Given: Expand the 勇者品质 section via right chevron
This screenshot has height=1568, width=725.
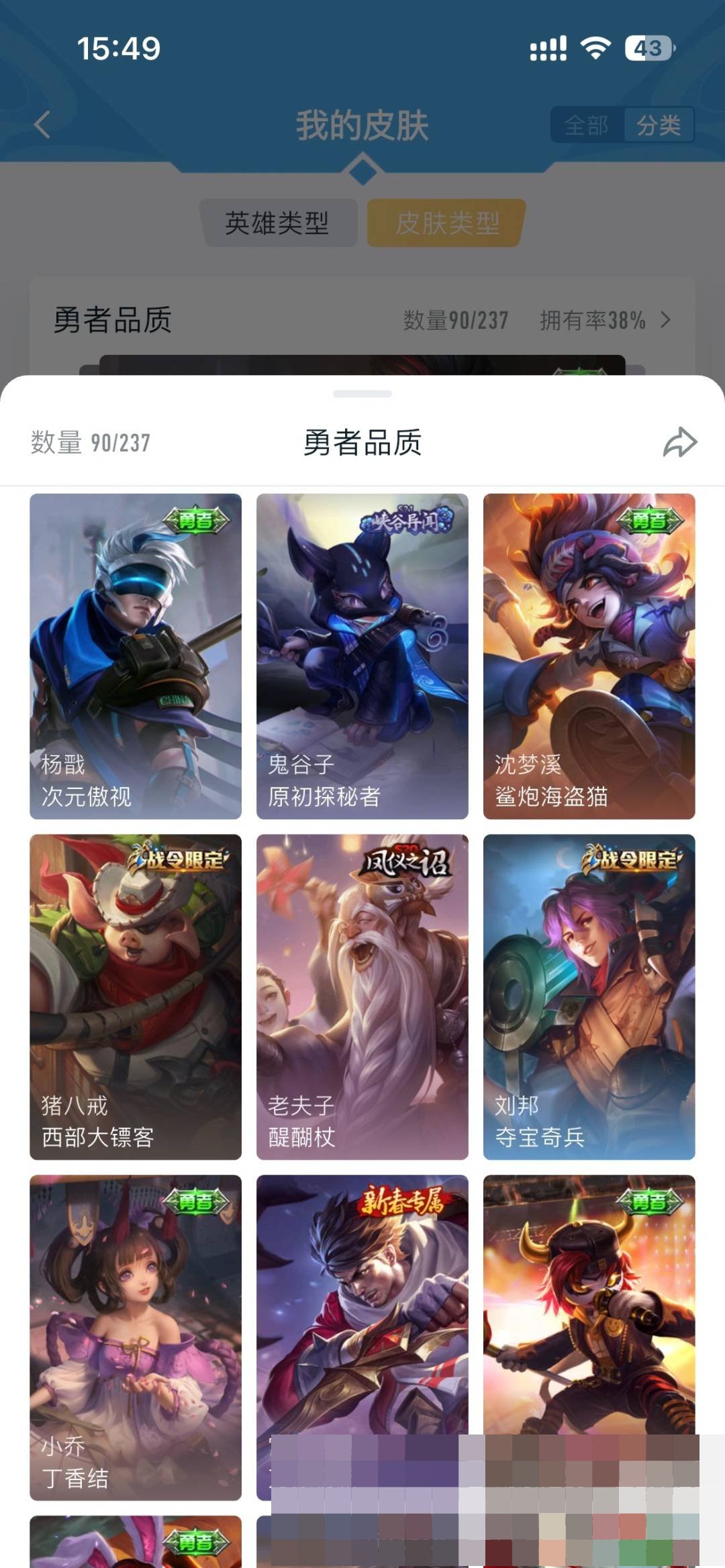Looking at the screenshot, I should pos(665,321).
